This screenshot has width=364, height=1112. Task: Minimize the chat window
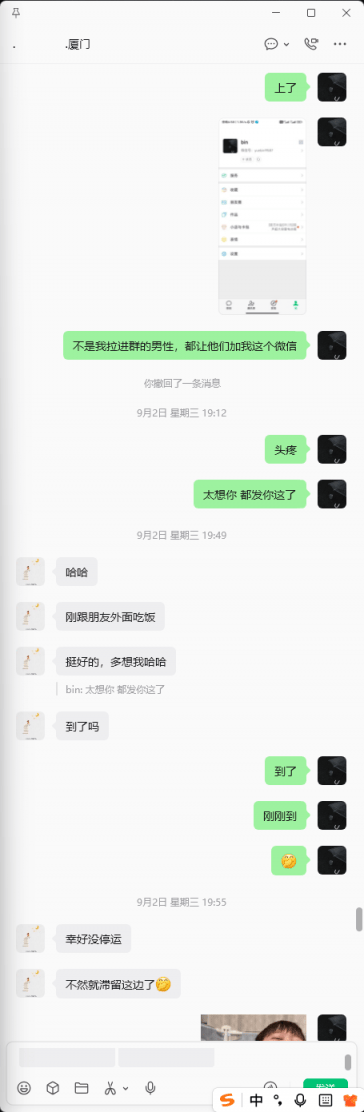click(x=277, y=13)
